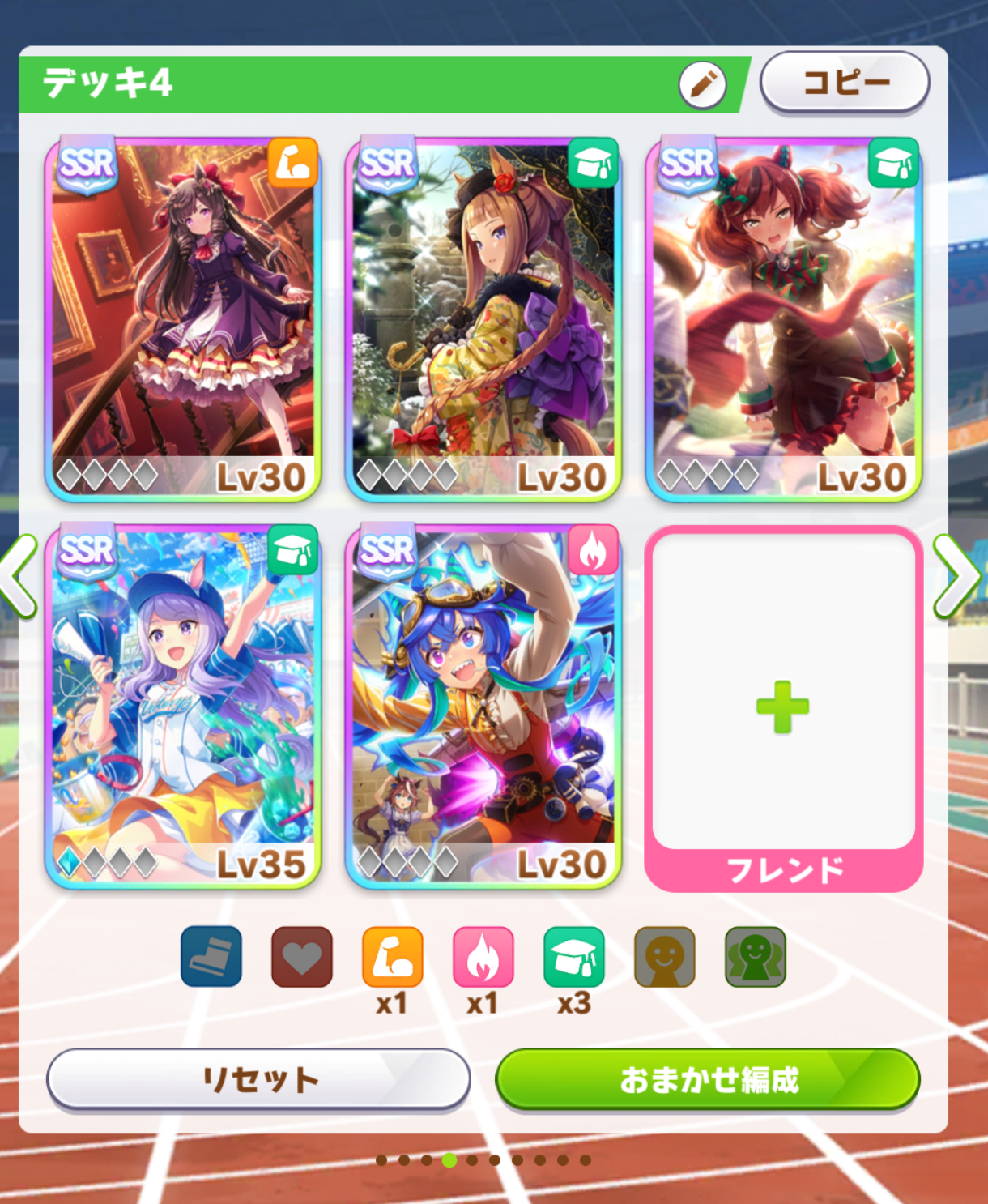Open the red twin-tail support card
The width and height of the screenshot is (988, 1204).
pyautogui.click(x=784, y=318)
